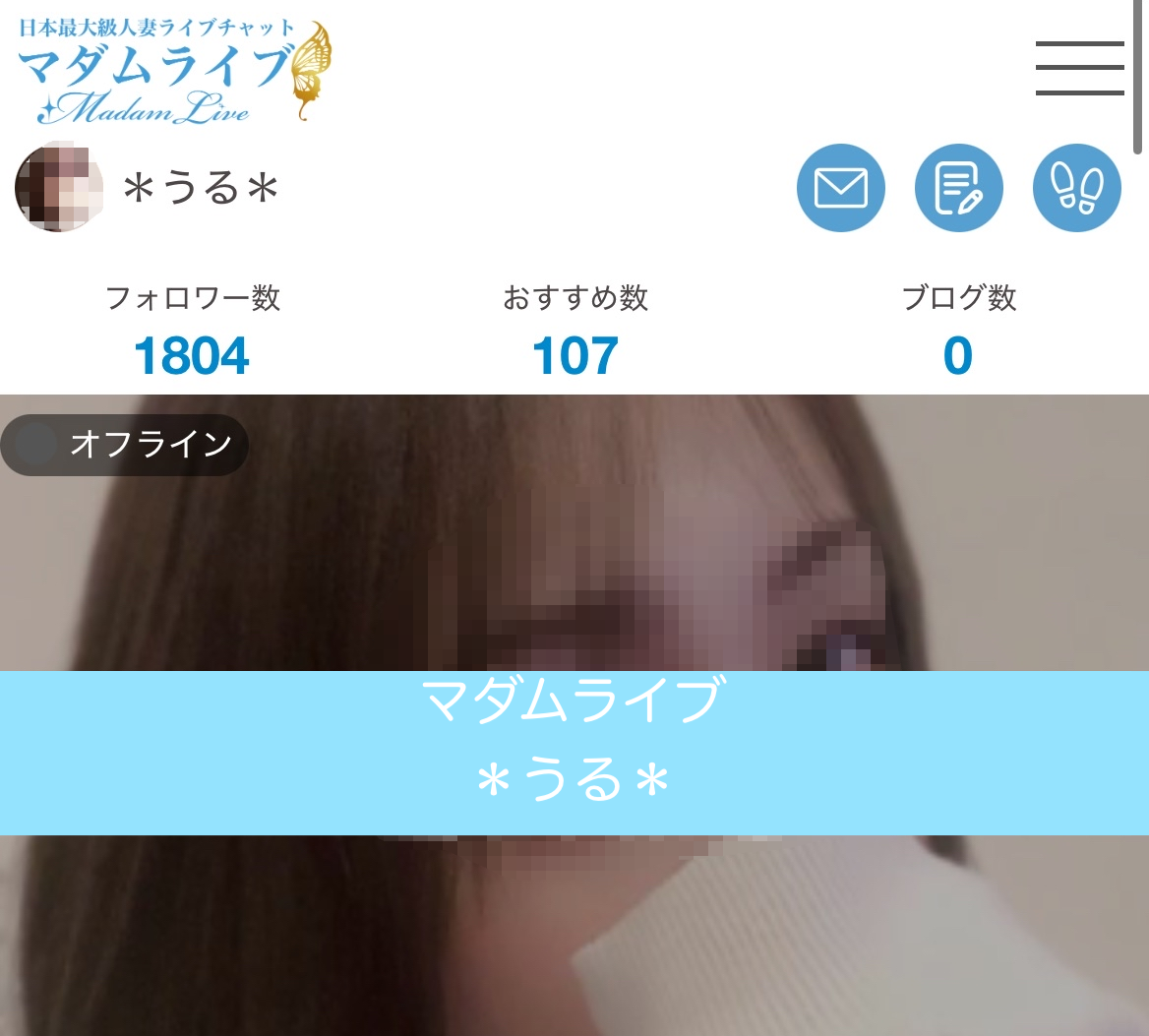The image size is (1149, 1036).
Task: Open ＊うる＊ round profile avatar
Action: click(x=59, y=187)
